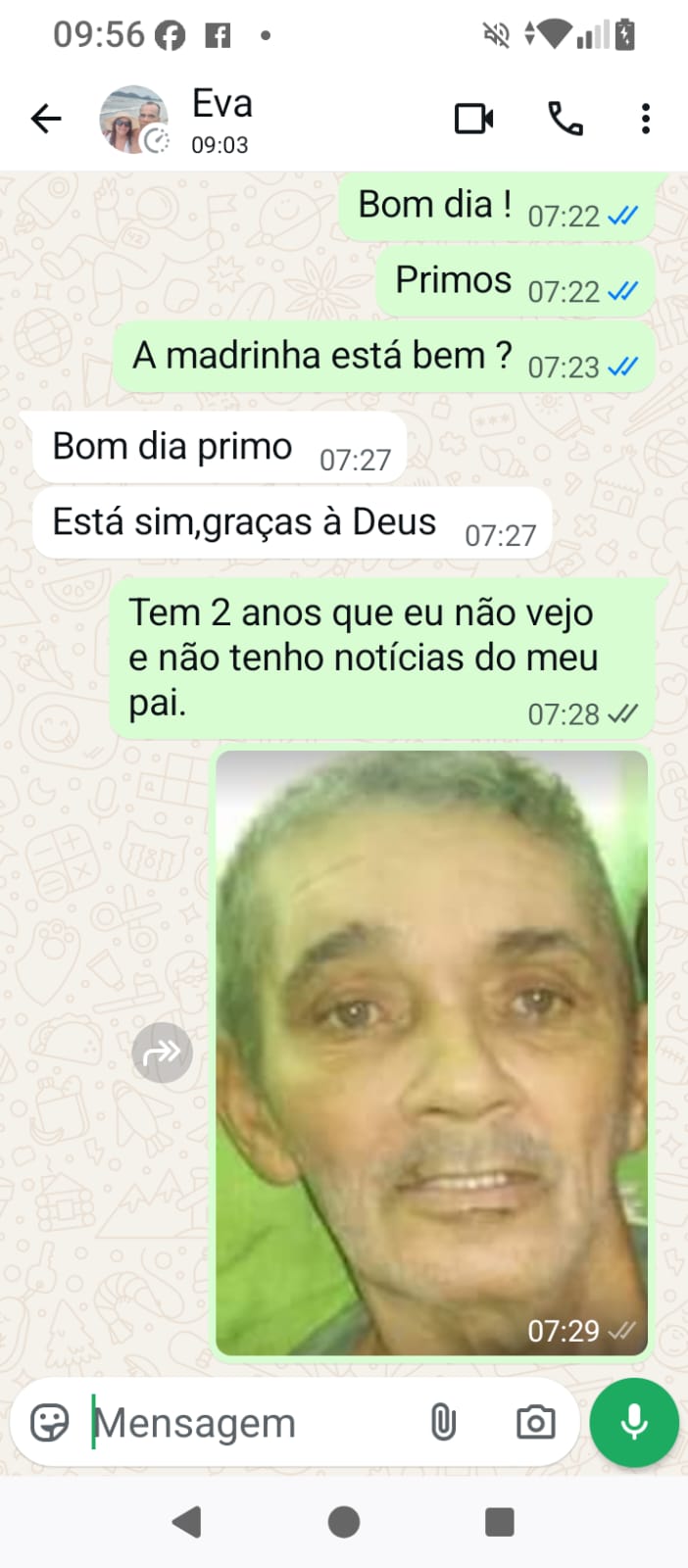Image resolution: width=688 pixels, height=1568 pixels.
Task: Go back to the chat list
Action: [45, 120]
